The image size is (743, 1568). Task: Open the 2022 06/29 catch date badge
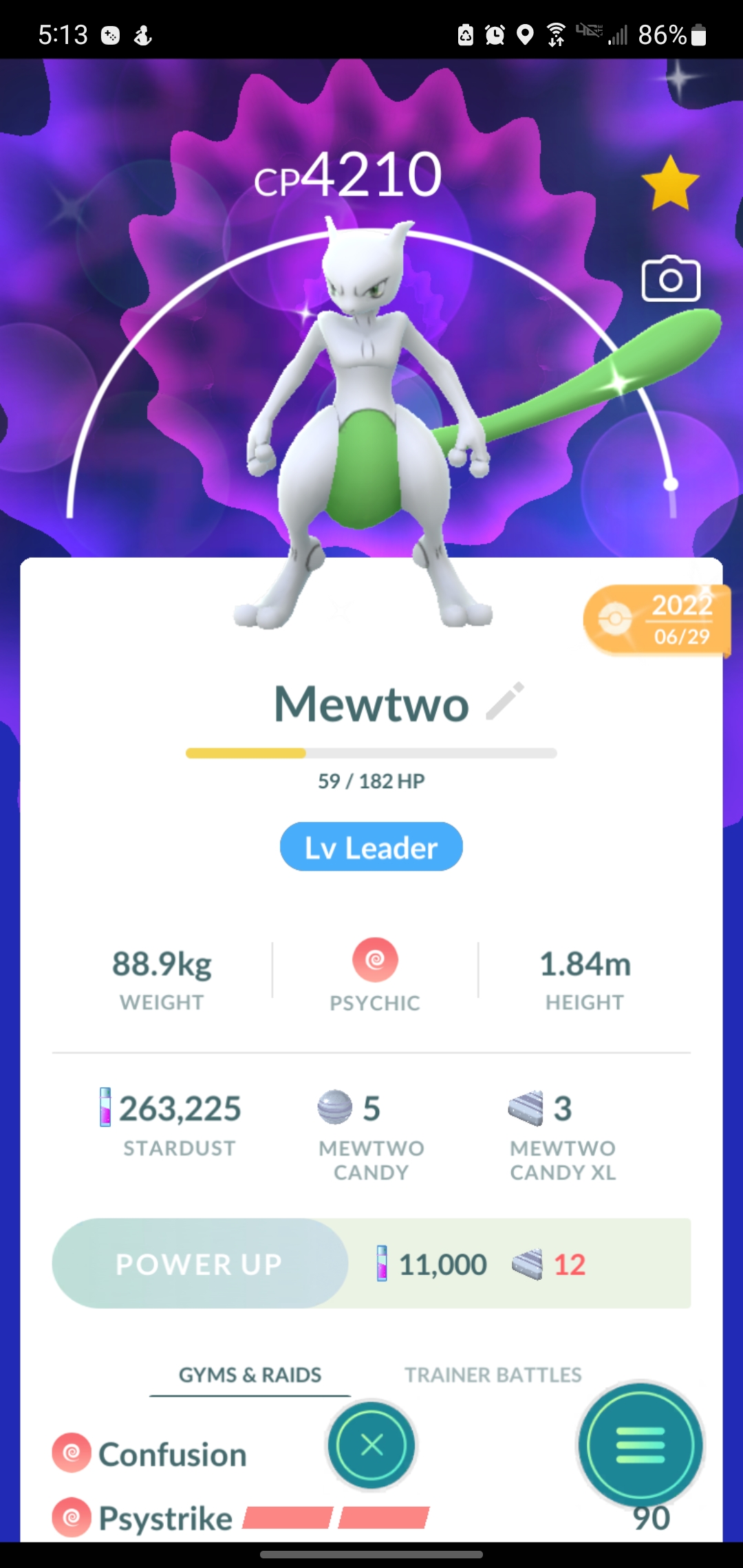(x=656, y=620)
